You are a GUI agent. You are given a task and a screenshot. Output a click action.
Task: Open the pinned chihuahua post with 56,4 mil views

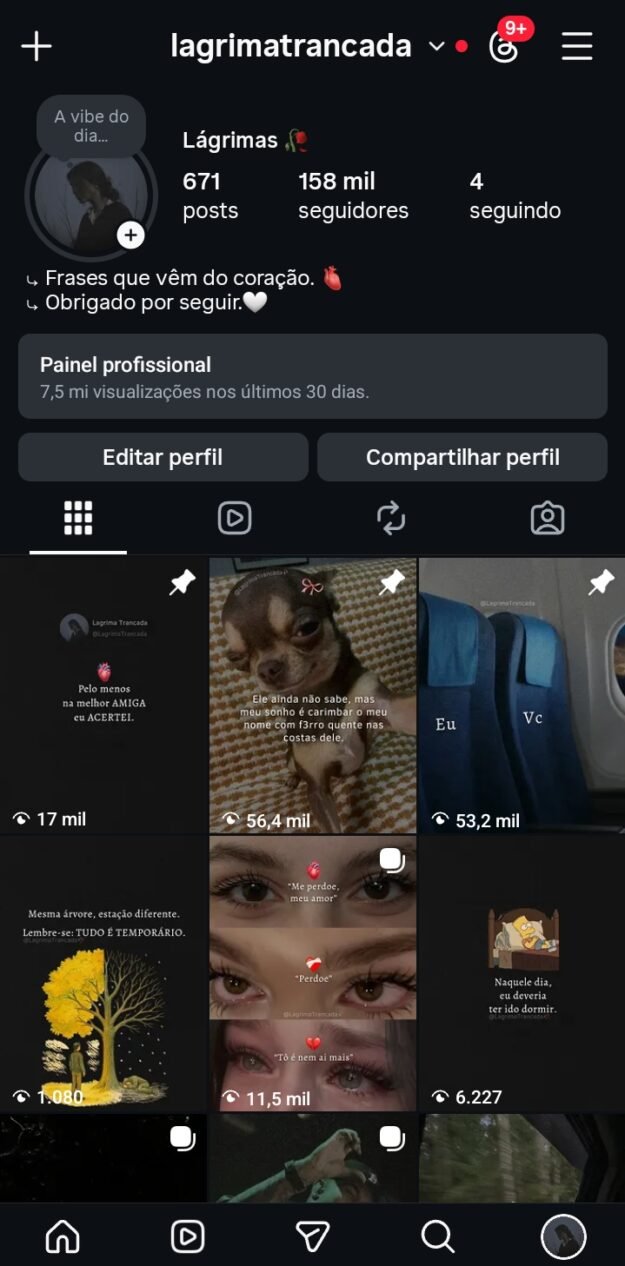312,695
